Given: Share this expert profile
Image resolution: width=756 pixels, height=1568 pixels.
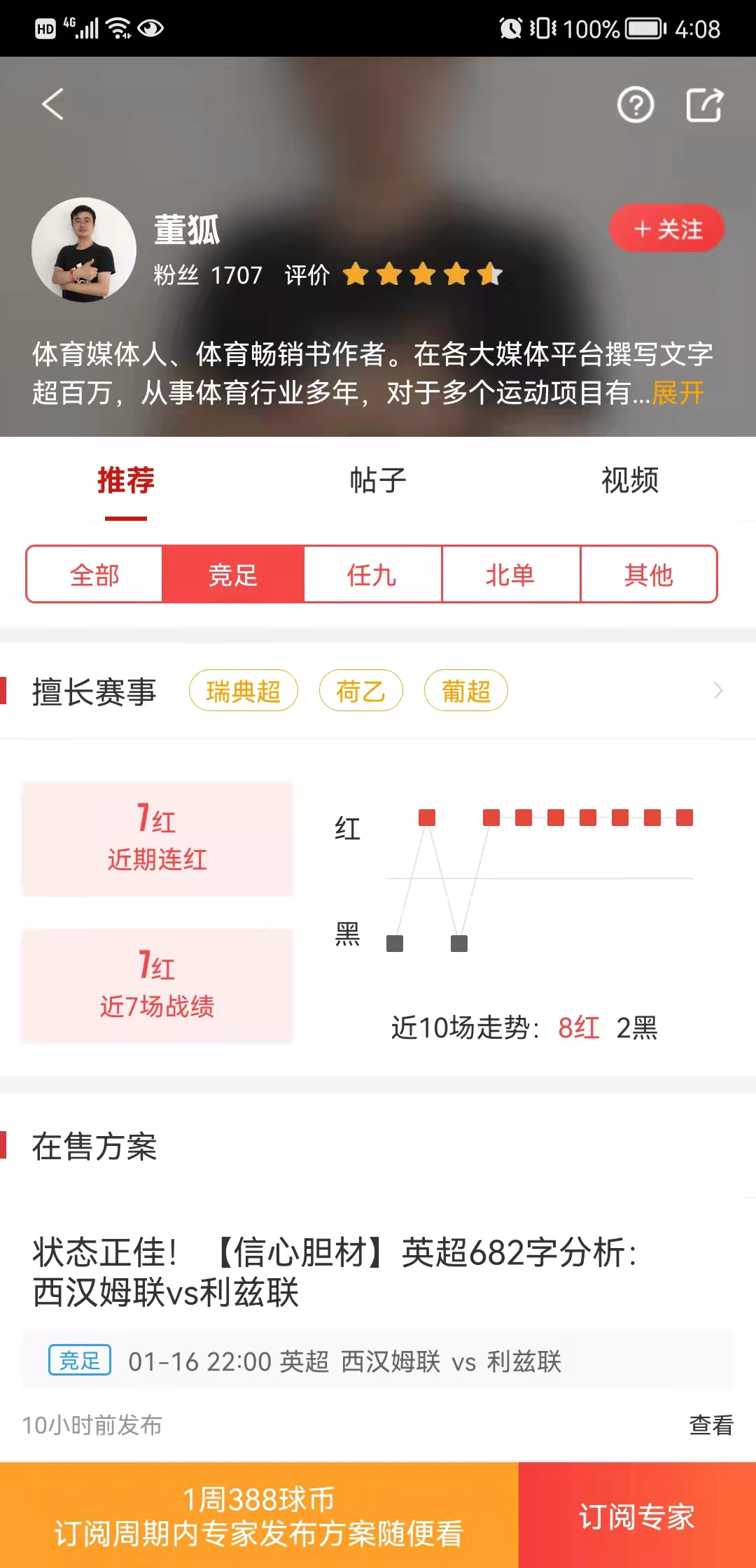Looking at the screenshot, I should (703, 106).
